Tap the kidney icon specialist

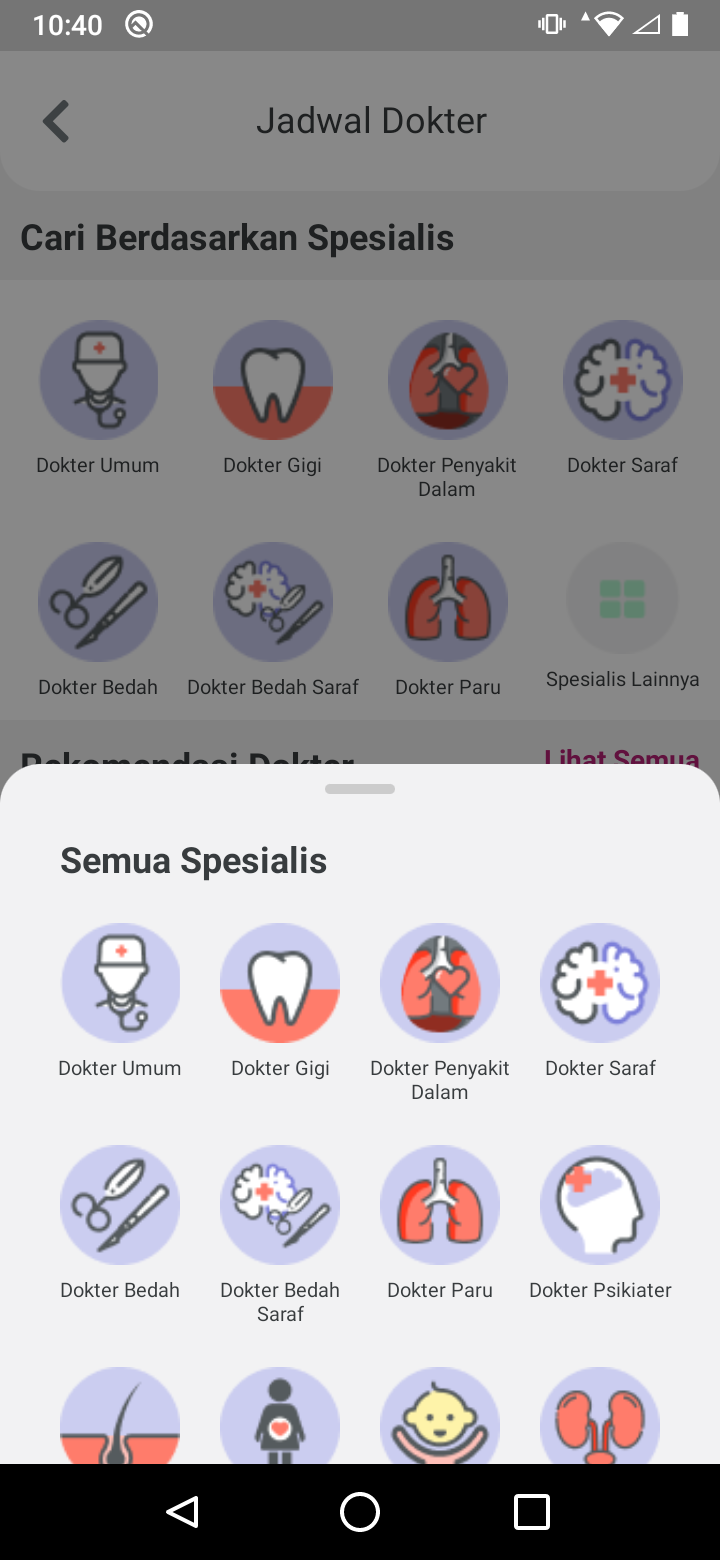pos(600,1416)
